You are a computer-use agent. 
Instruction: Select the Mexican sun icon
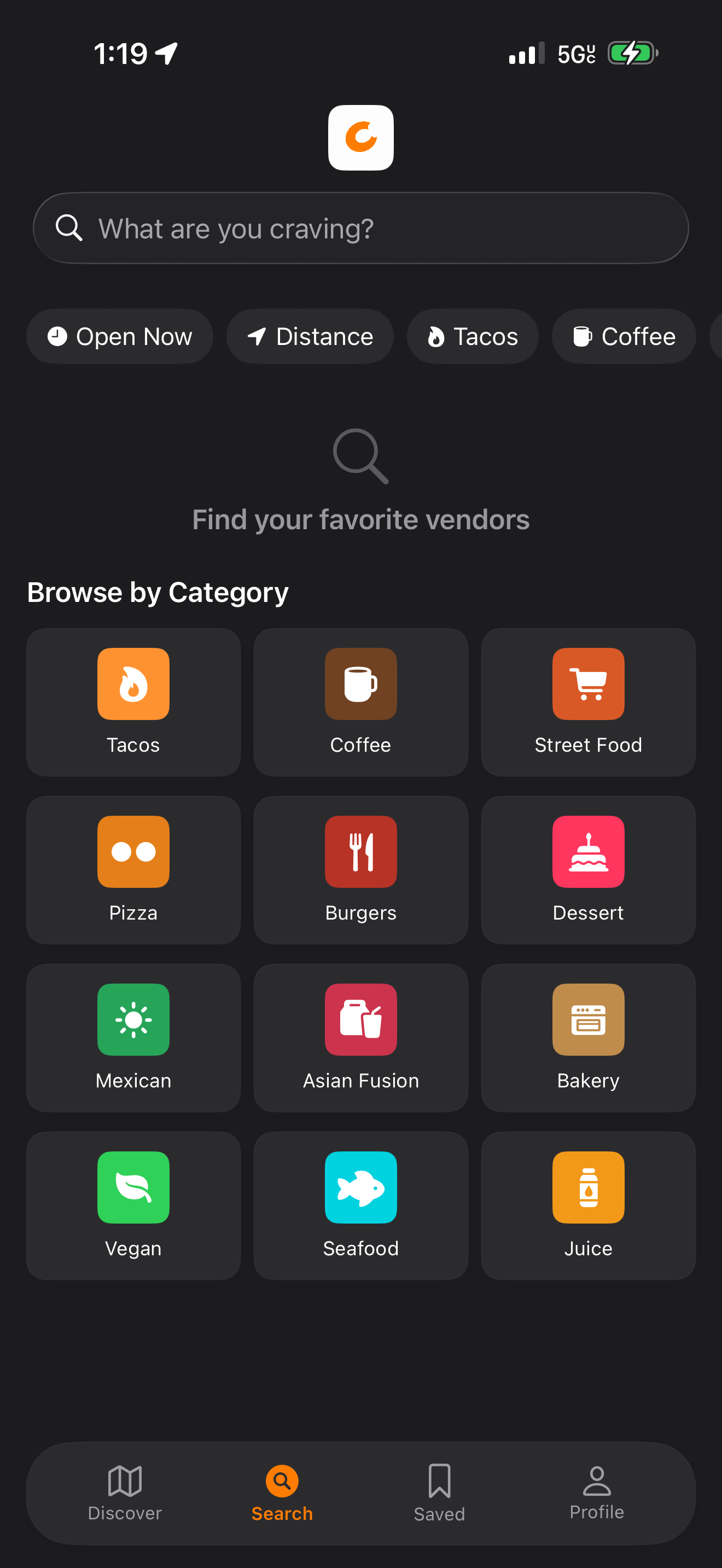[133, 1020]
